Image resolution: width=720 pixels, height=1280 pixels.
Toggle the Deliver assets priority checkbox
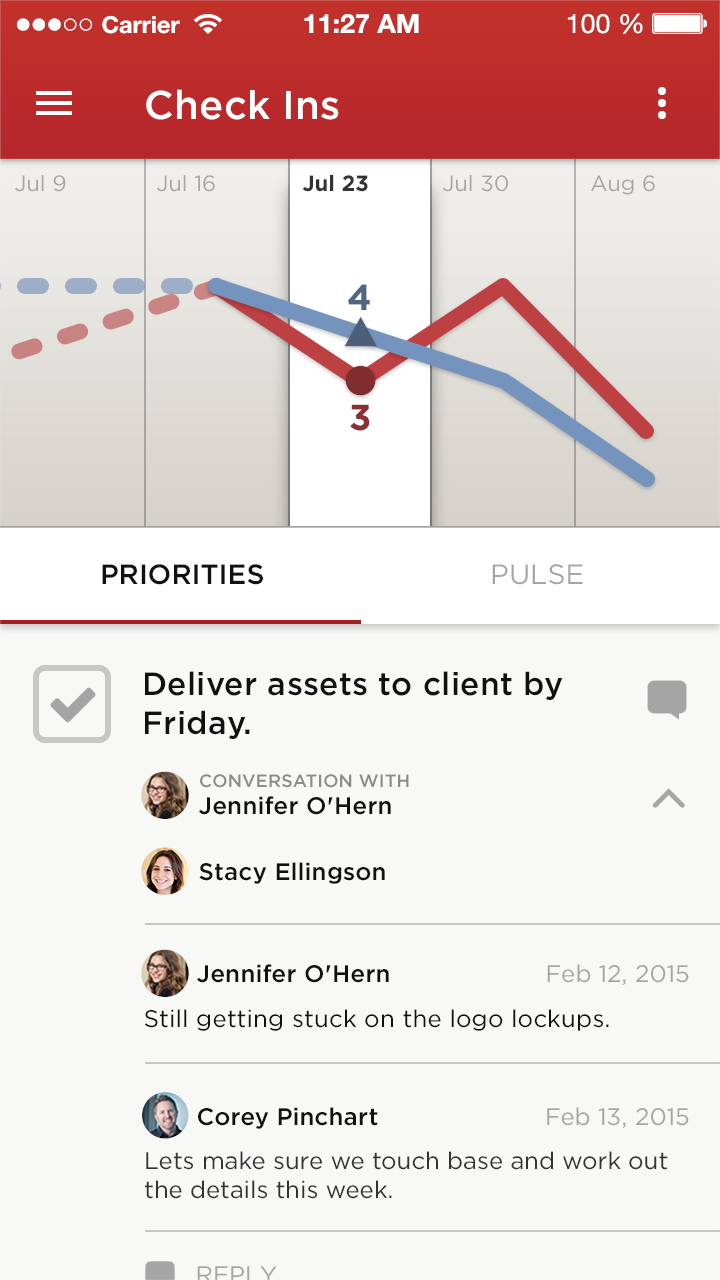coord(72,704)
